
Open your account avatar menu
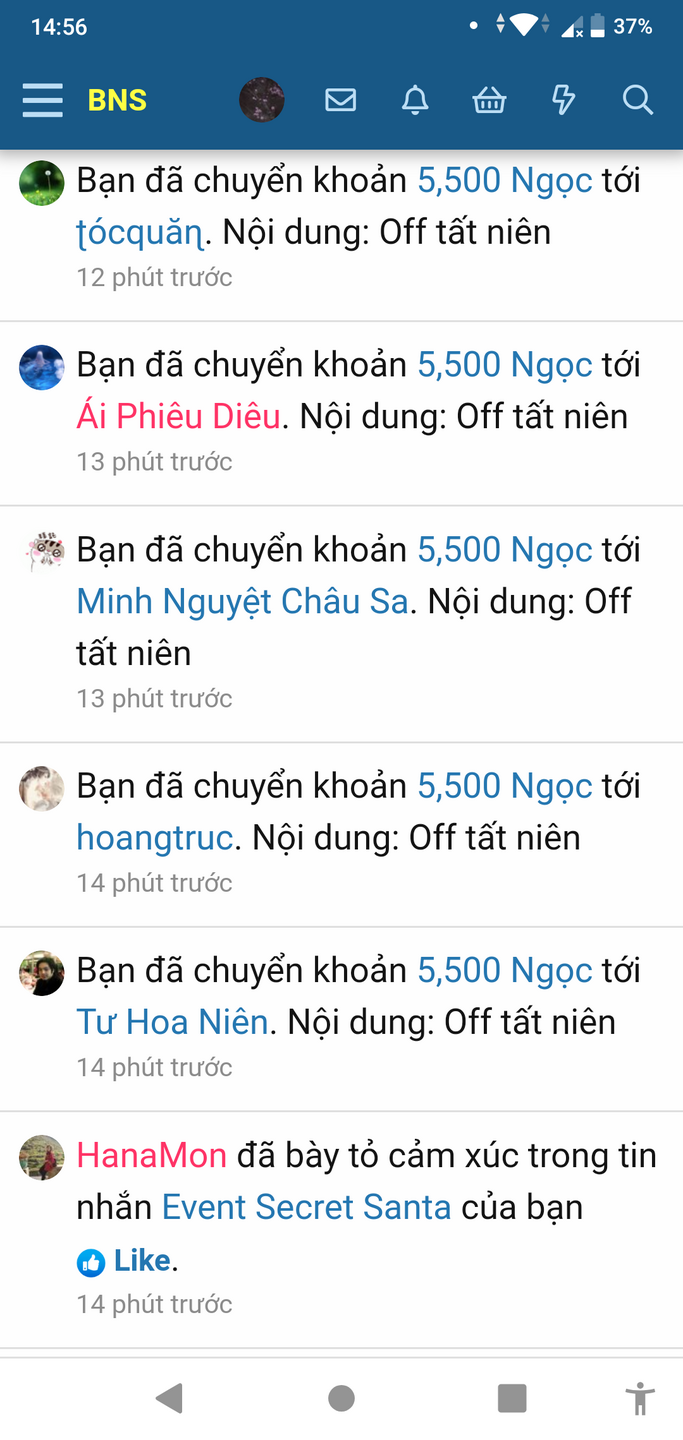(262, 100)
